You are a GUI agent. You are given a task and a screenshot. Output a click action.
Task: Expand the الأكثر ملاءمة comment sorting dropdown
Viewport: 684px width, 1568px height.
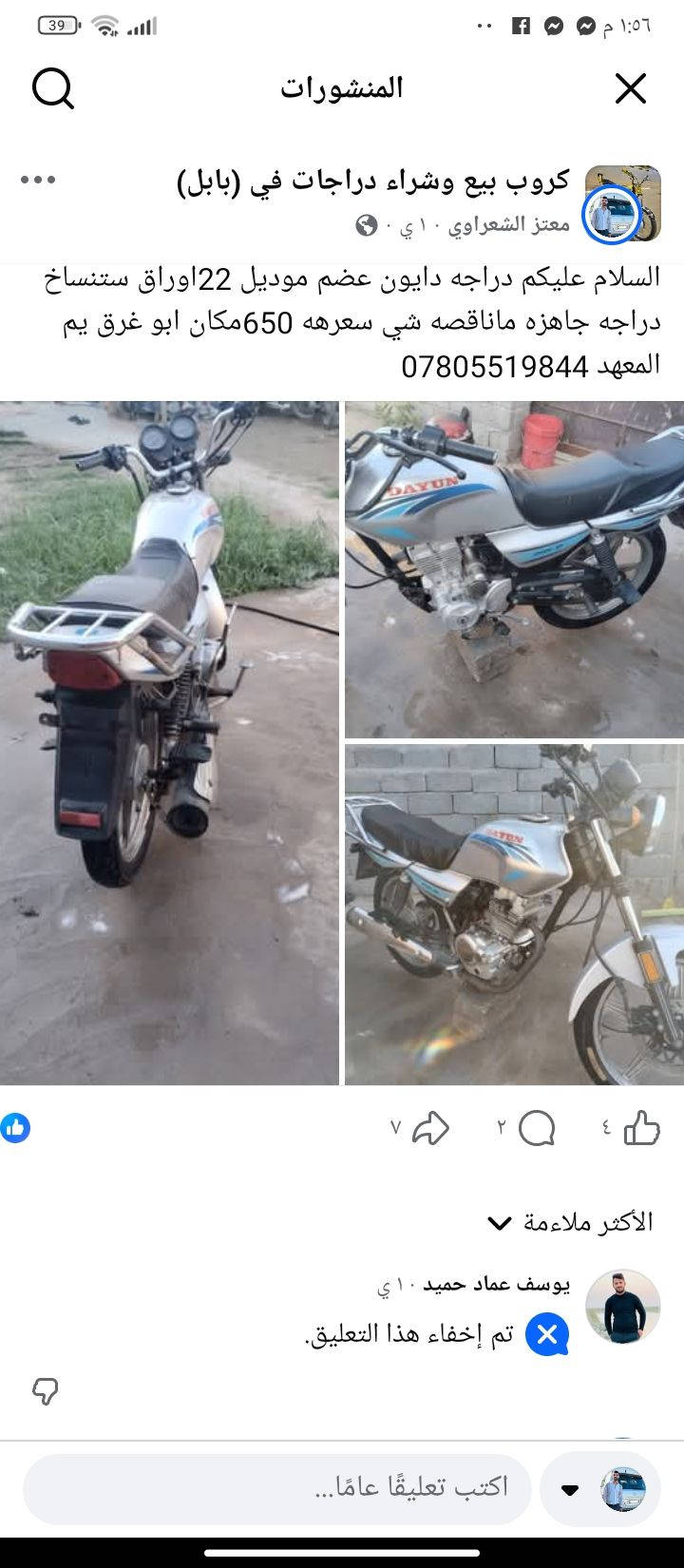tap(570, 1222)
